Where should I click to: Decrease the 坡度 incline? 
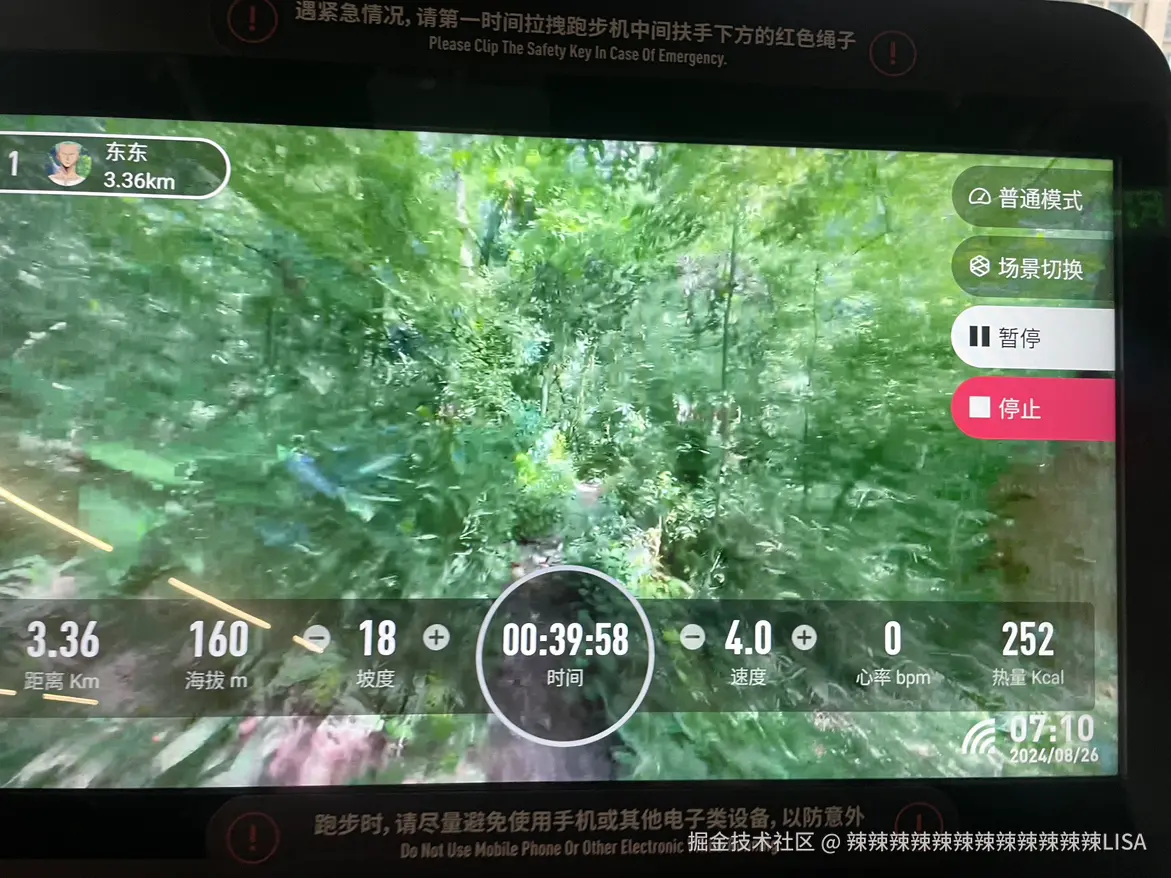click(x=318, y=637)
